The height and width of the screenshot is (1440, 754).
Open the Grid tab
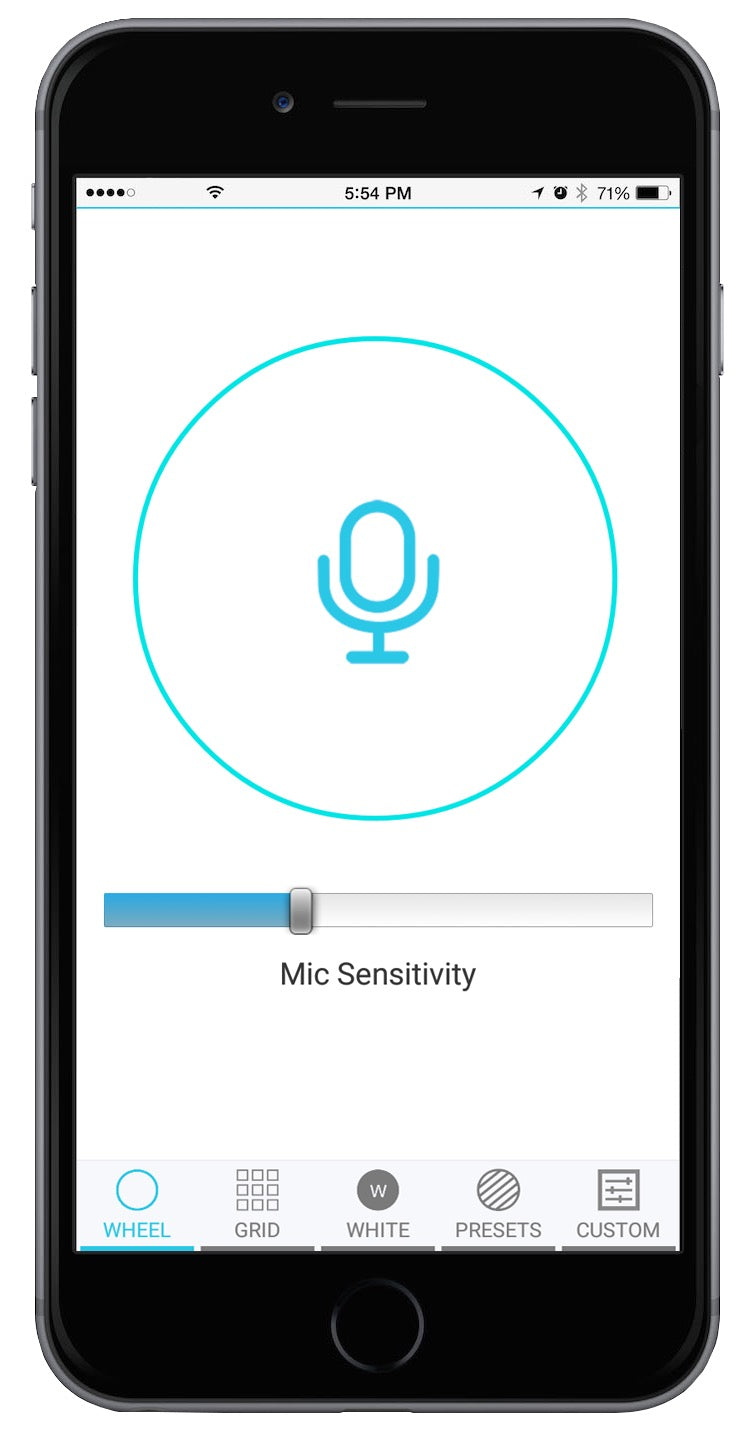coord(257,1205)
